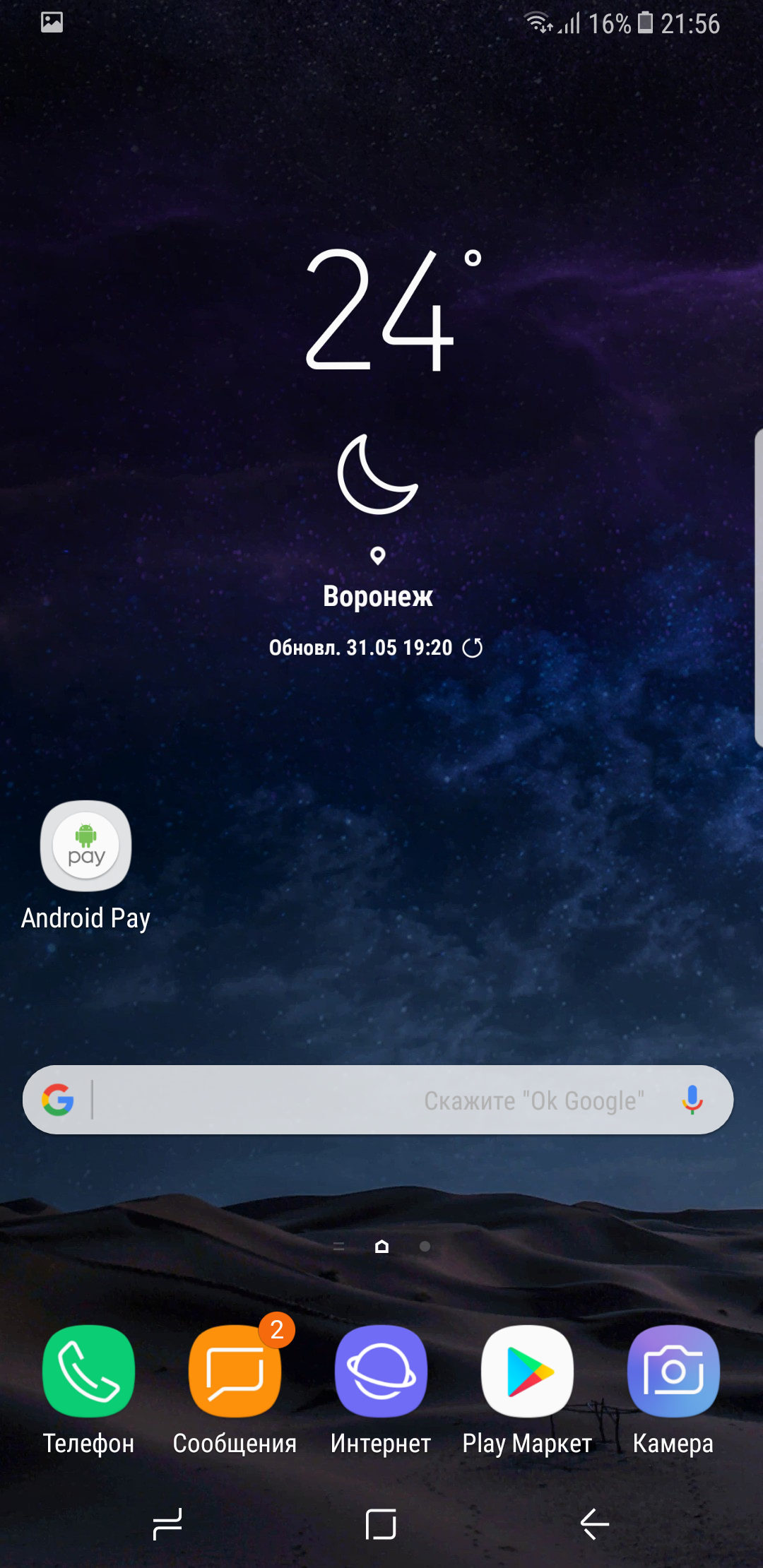Start voice search with the microphone
The width and height of the screenshot is (763, 1568).
692,1100
